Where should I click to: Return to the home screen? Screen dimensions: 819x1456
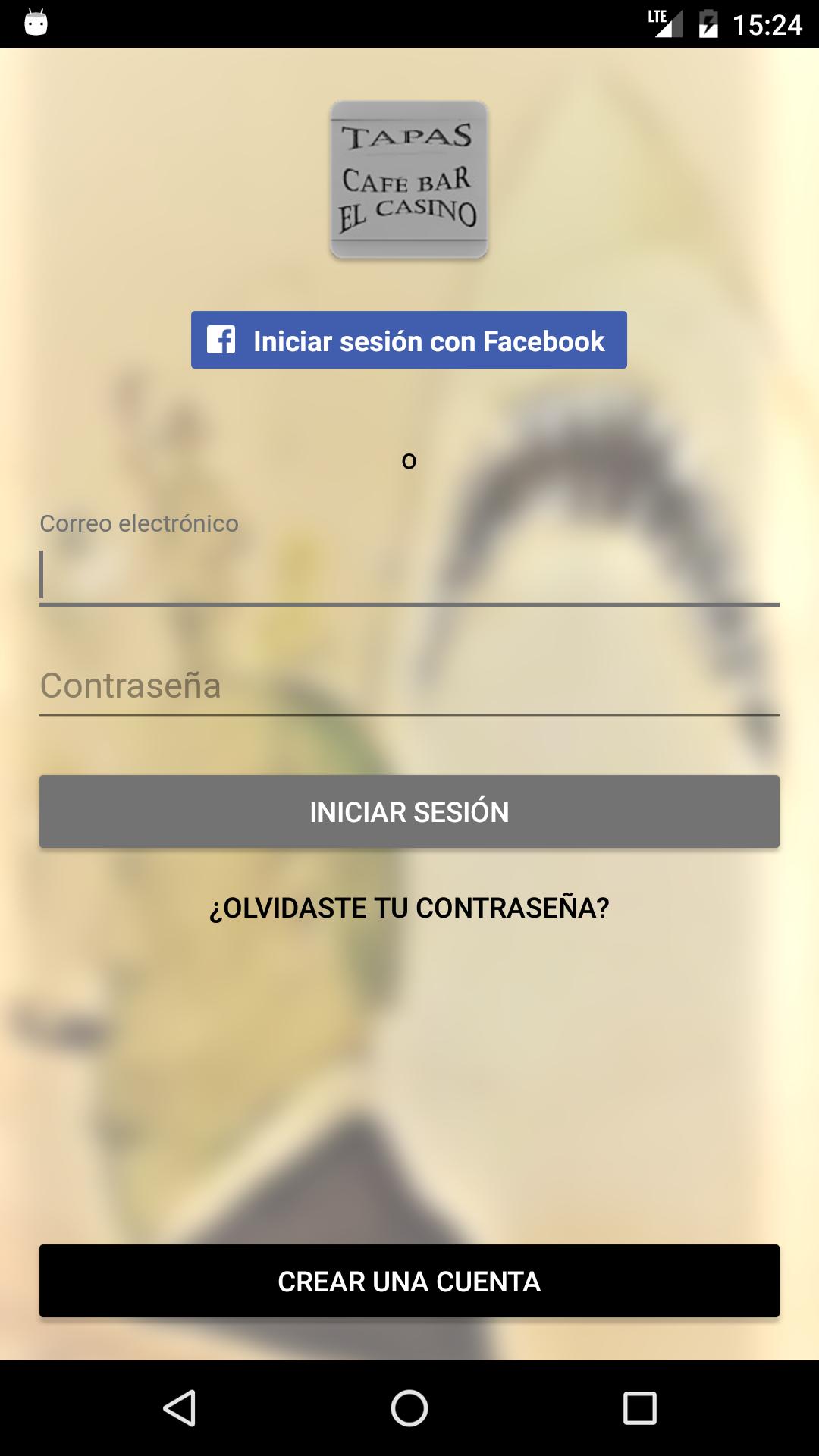[409, 1408]
